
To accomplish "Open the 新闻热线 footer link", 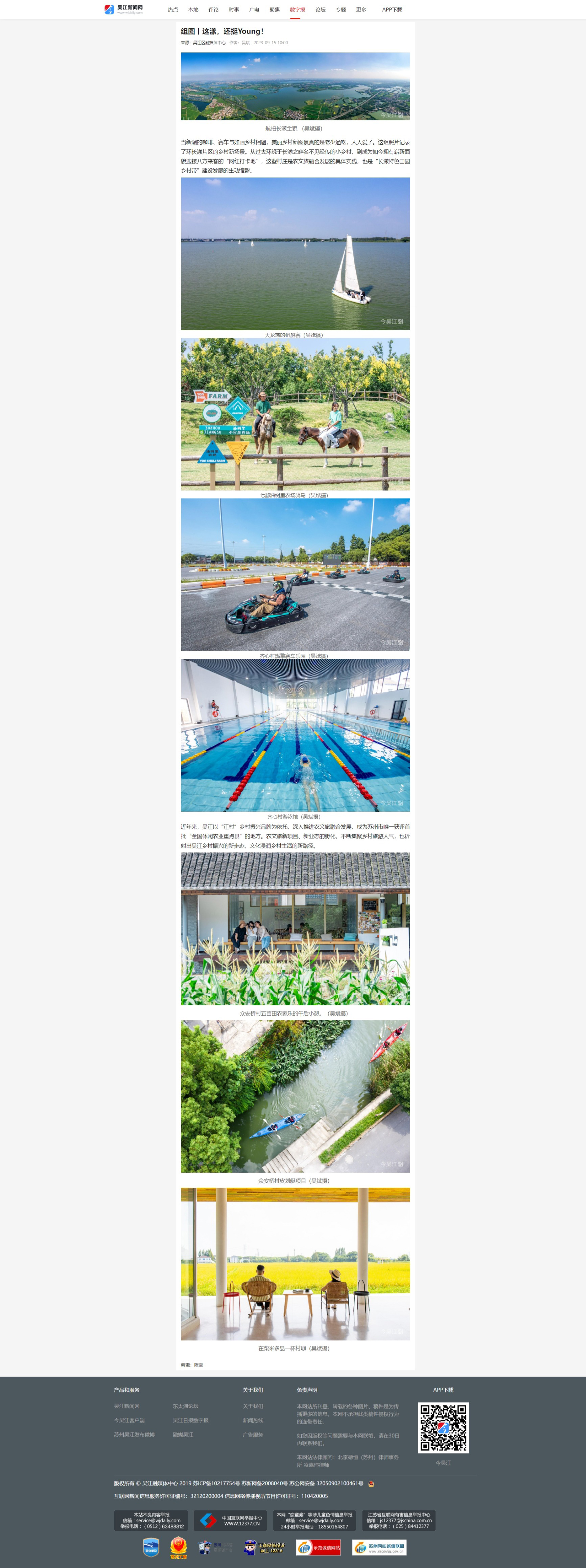I will click(253, 1420).
